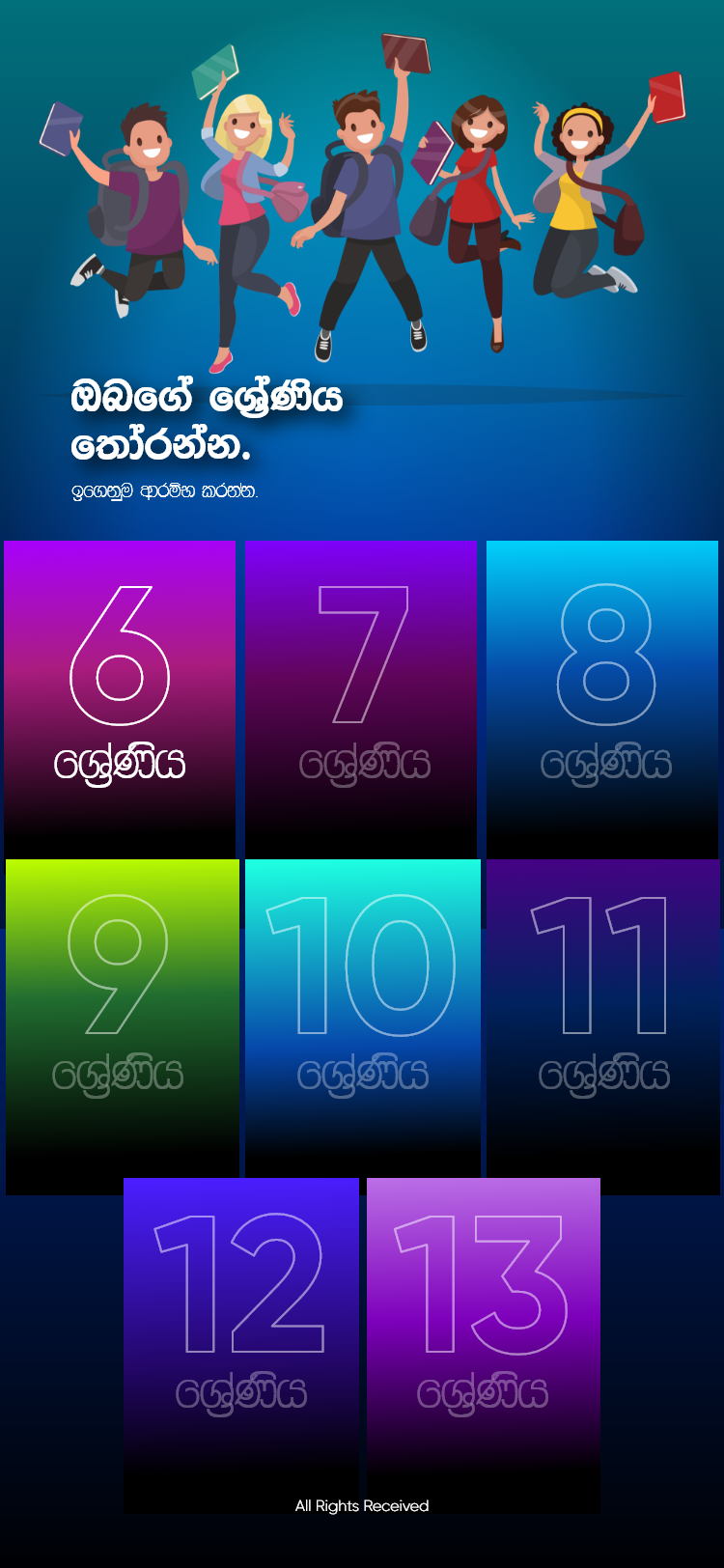Open the grade 7 tile
The width and height of the screenshot is (724, 1568).
(x=361, y=699)
